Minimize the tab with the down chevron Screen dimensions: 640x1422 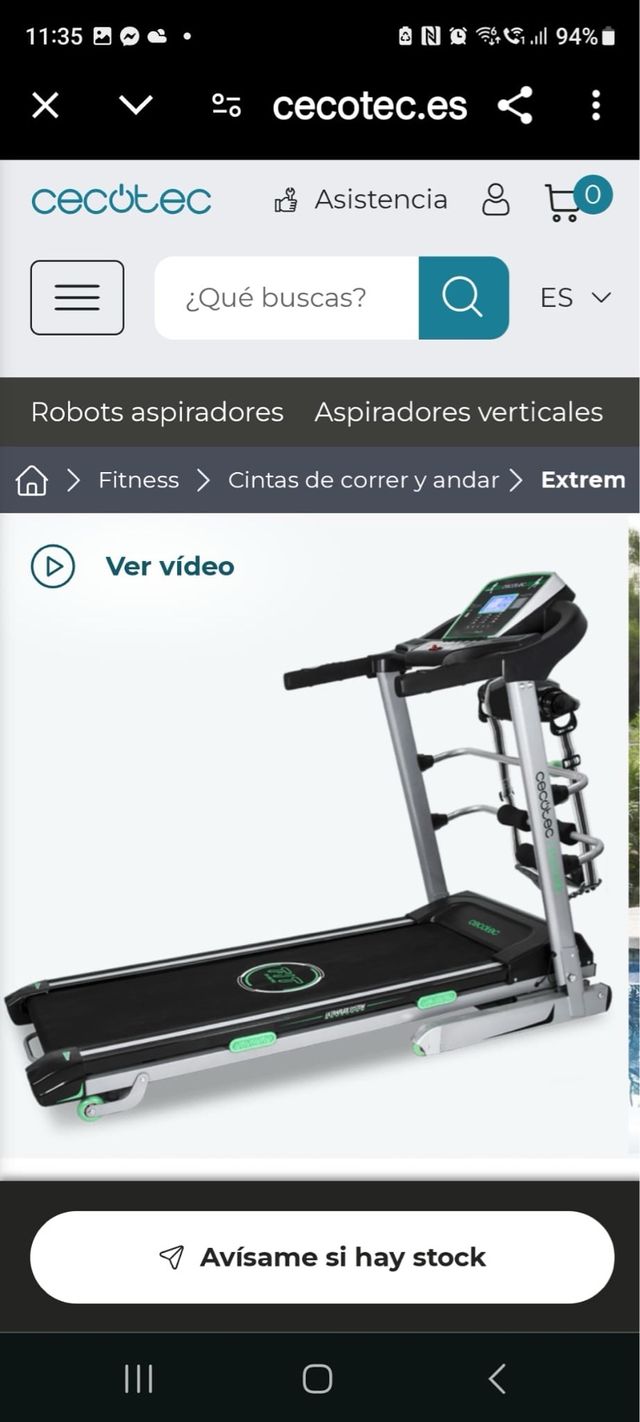point(135,105)
